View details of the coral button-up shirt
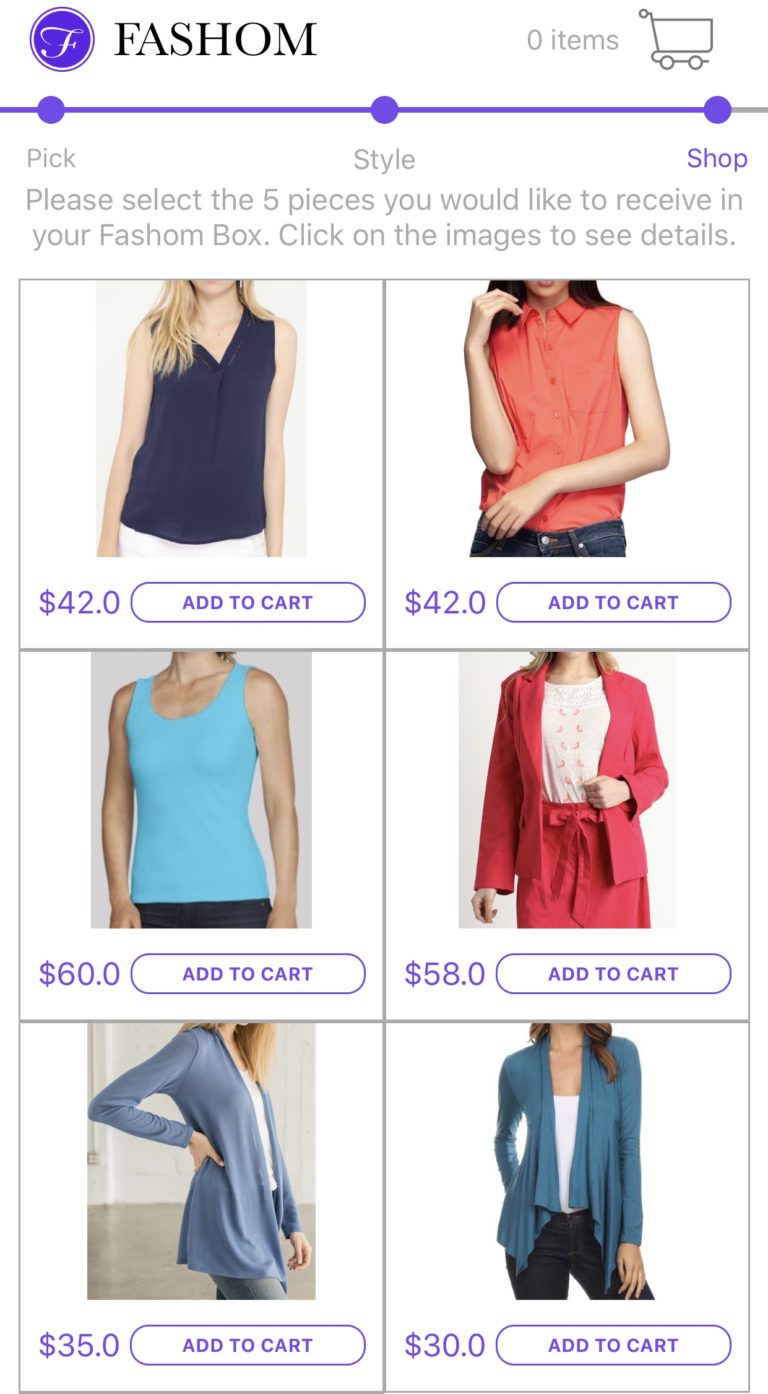This screenshot has width=768, height=1394. [567, 418]
